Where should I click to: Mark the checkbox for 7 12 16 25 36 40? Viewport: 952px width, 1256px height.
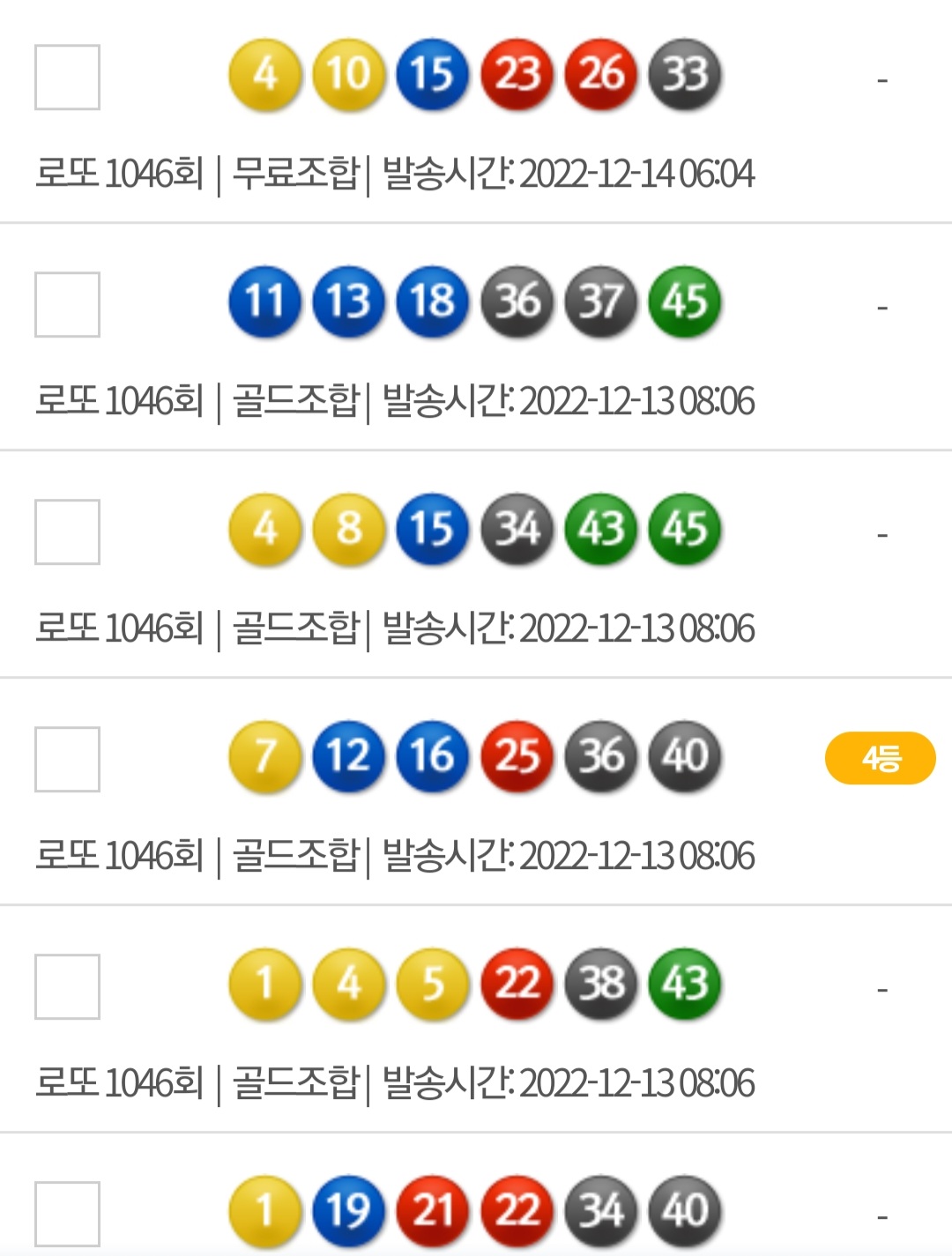pos(67,760)
